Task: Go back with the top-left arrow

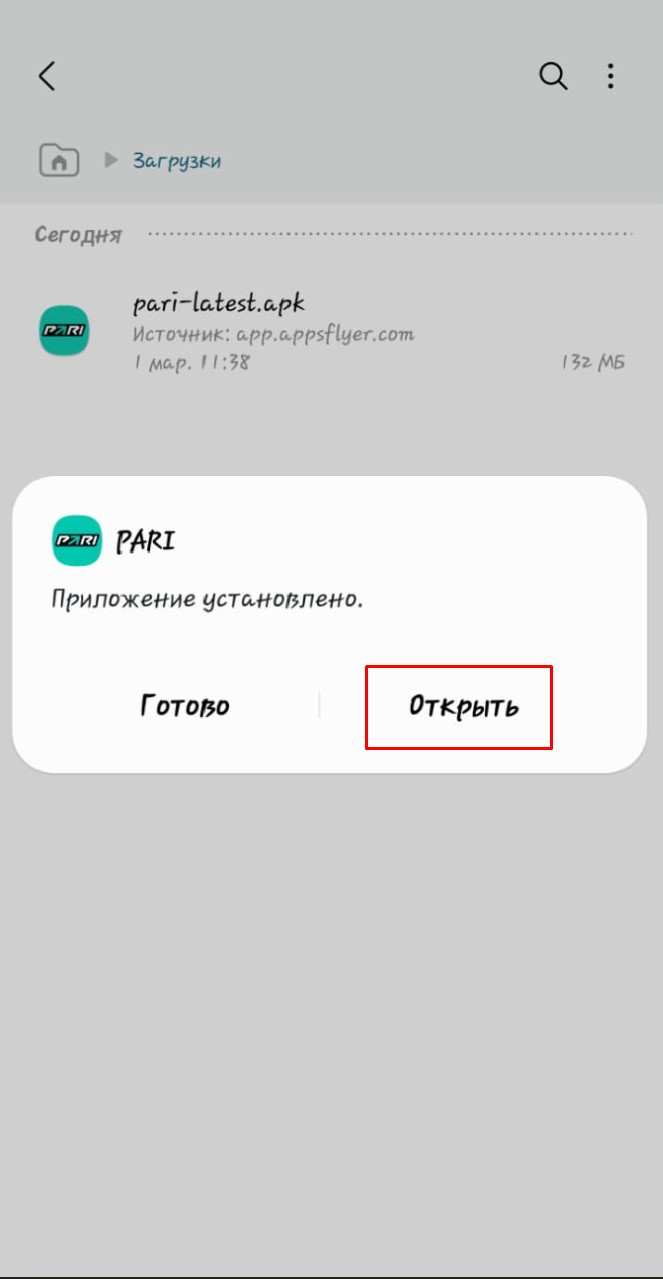Action: (47, 76)
